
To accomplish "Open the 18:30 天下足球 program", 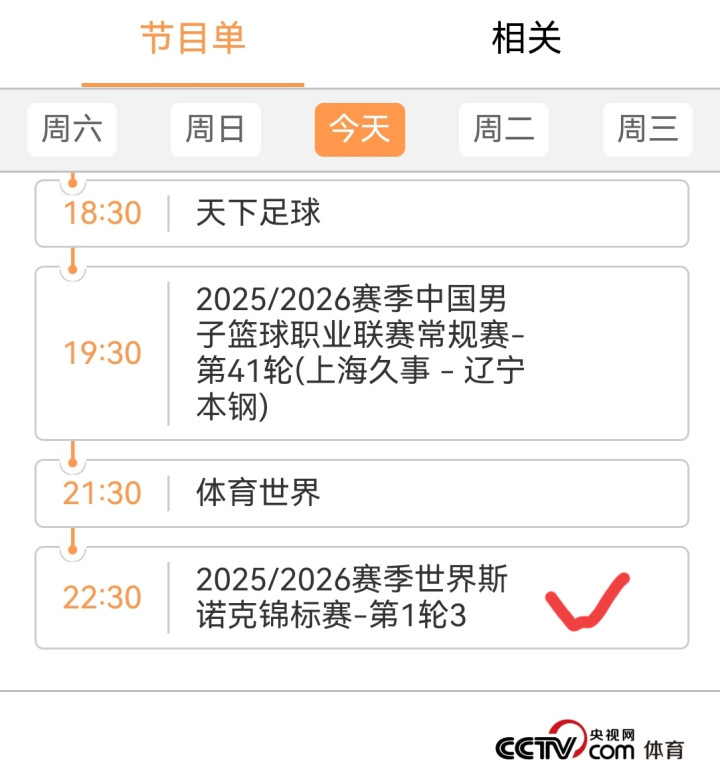I will 361,213.
